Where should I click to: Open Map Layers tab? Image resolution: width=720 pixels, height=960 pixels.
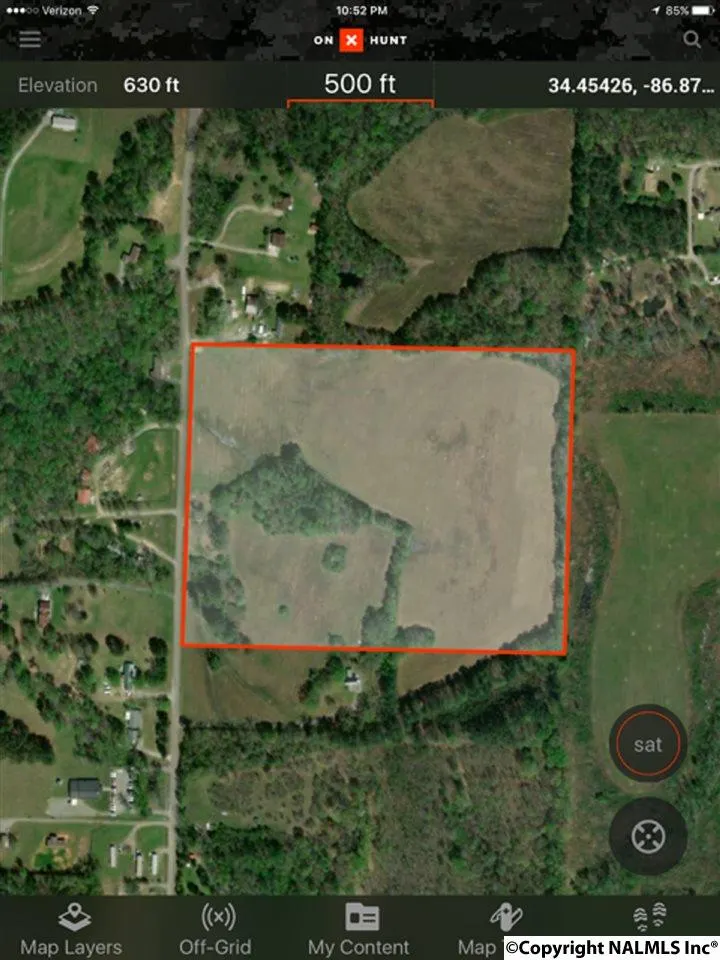click(72, 929)
